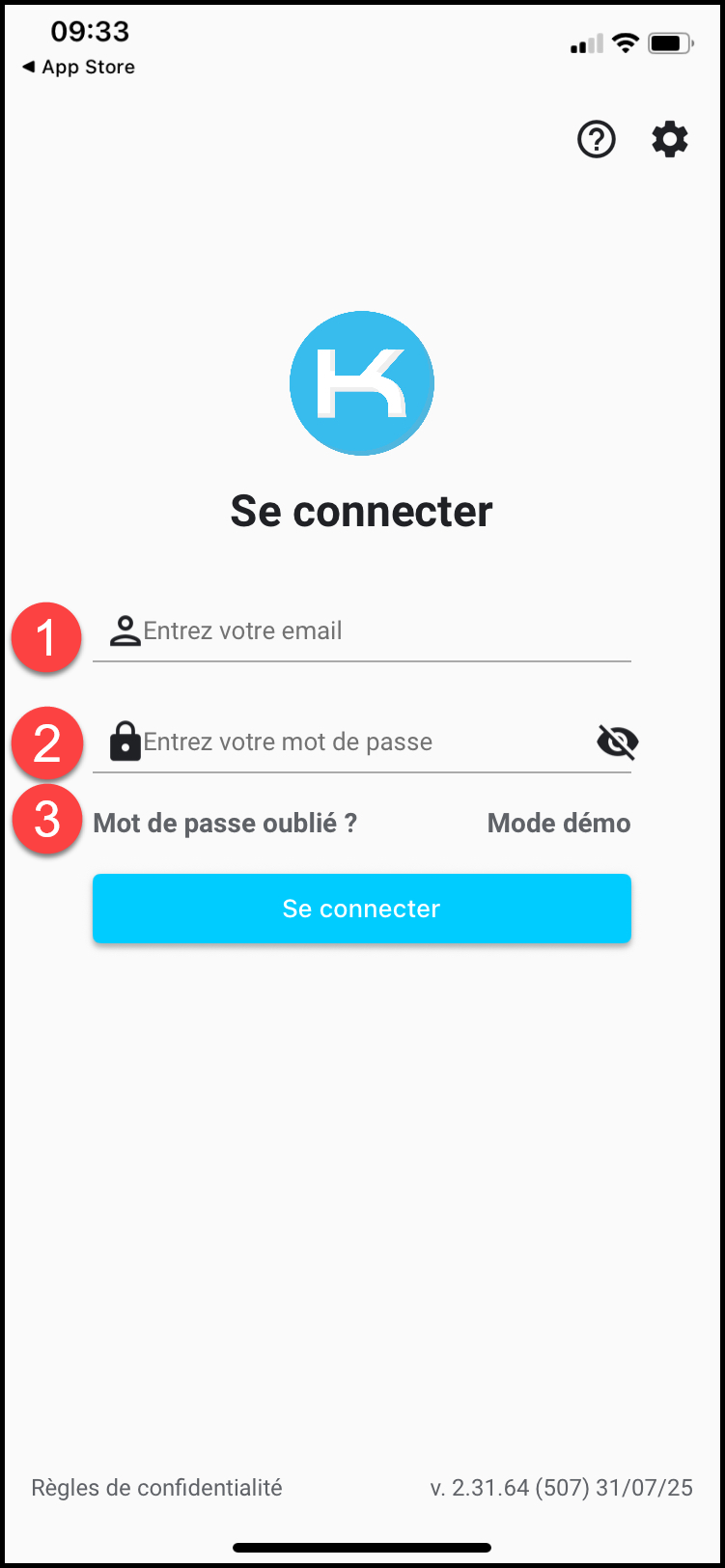Click the red badge numbered 3
This screenshot has width=725, height=1568.
click(x=45, y=819)
